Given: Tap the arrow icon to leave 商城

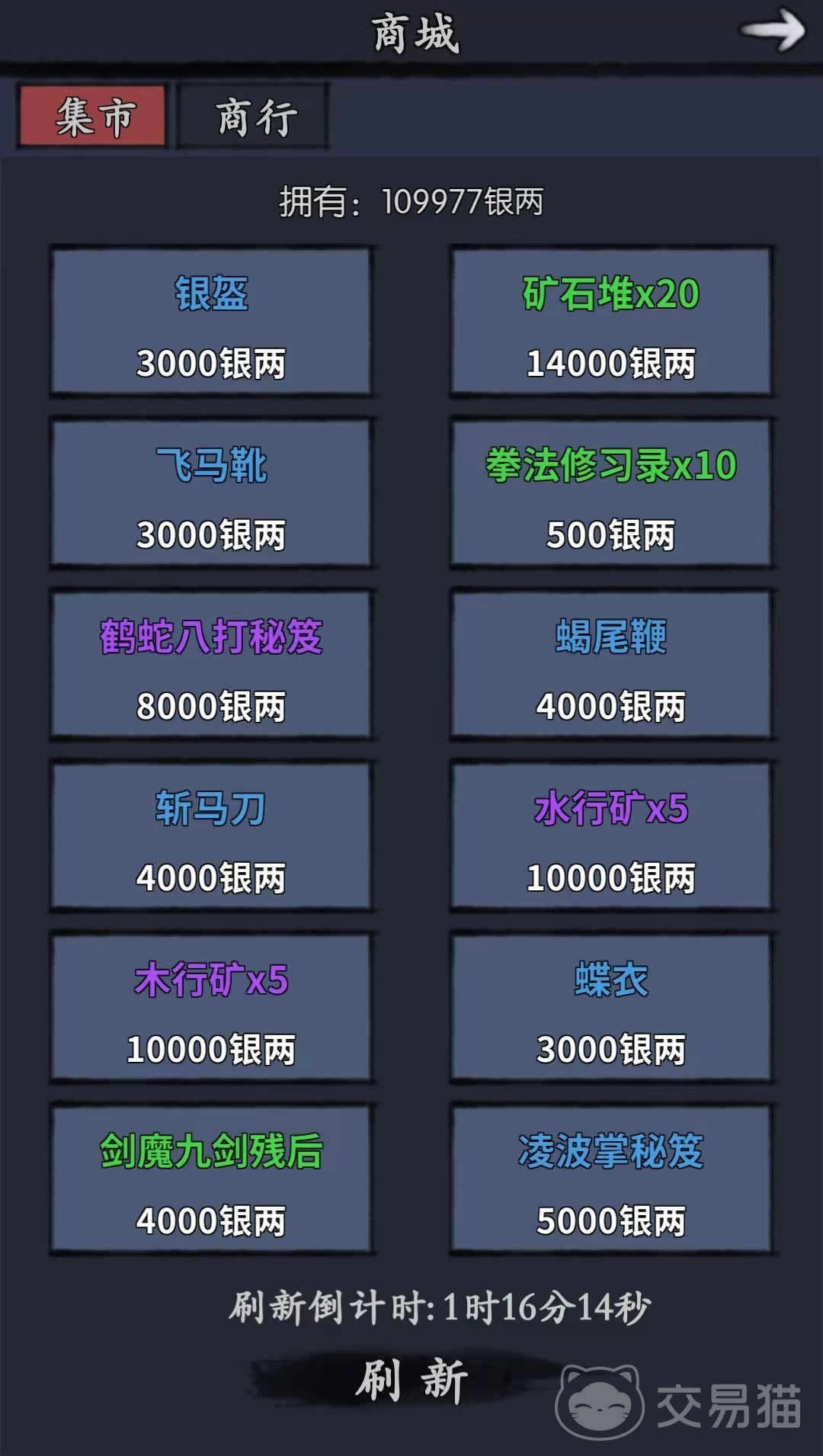Looking at the screenshot, I should (772, 30).
